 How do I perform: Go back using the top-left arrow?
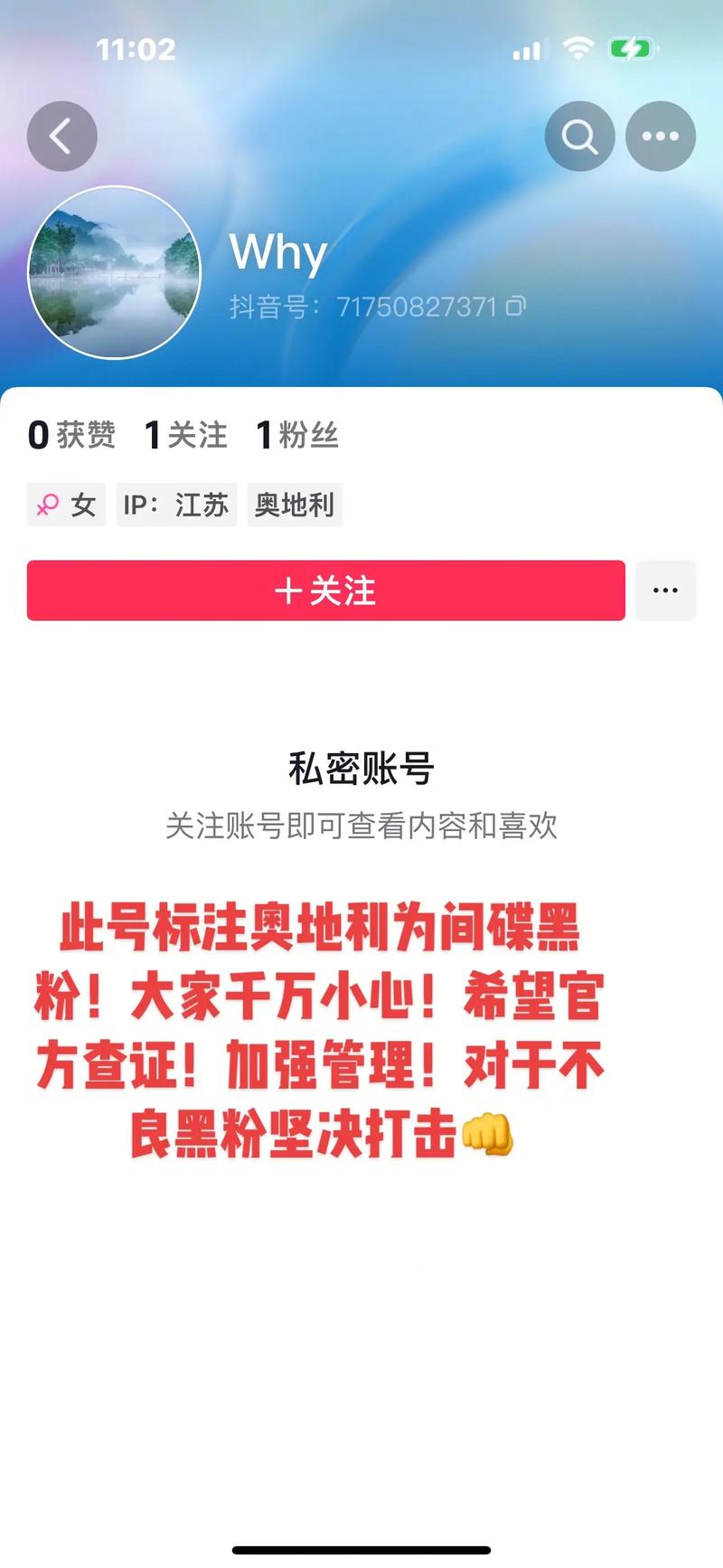pos(61,137)
